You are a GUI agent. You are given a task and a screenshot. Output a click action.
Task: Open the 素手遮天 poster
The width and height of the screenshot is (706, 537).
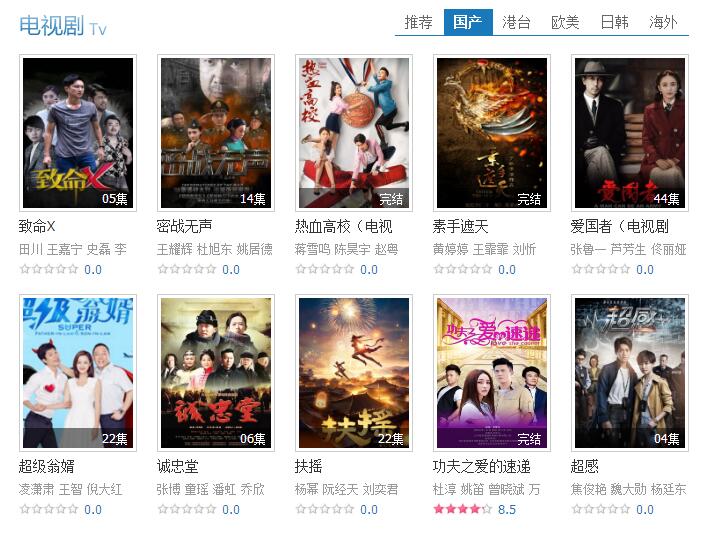tap(492, 133)
